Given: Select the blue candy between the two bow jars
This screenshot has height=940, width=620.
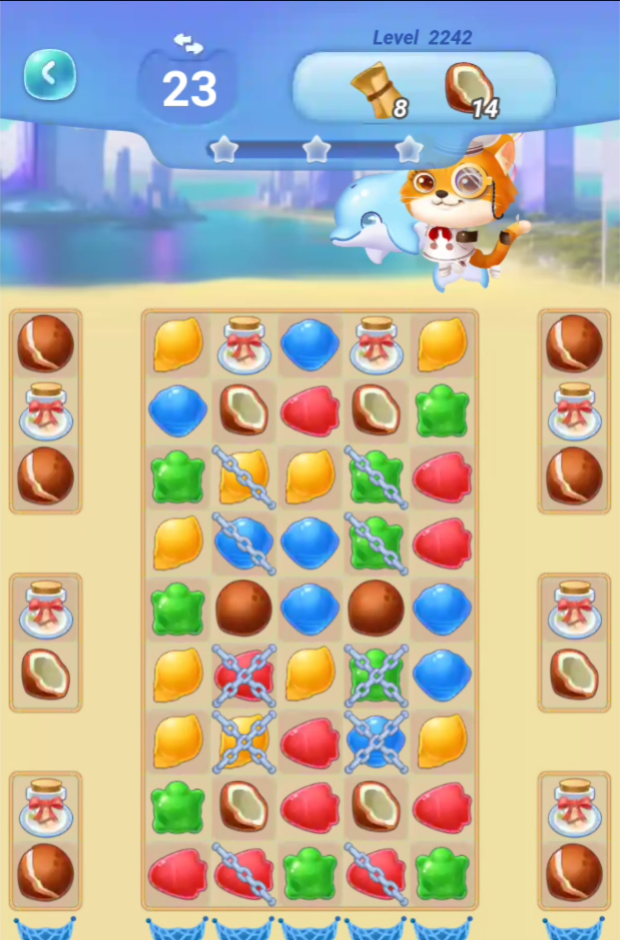Looking at the screenshot, I should click(x=310, y=345).
